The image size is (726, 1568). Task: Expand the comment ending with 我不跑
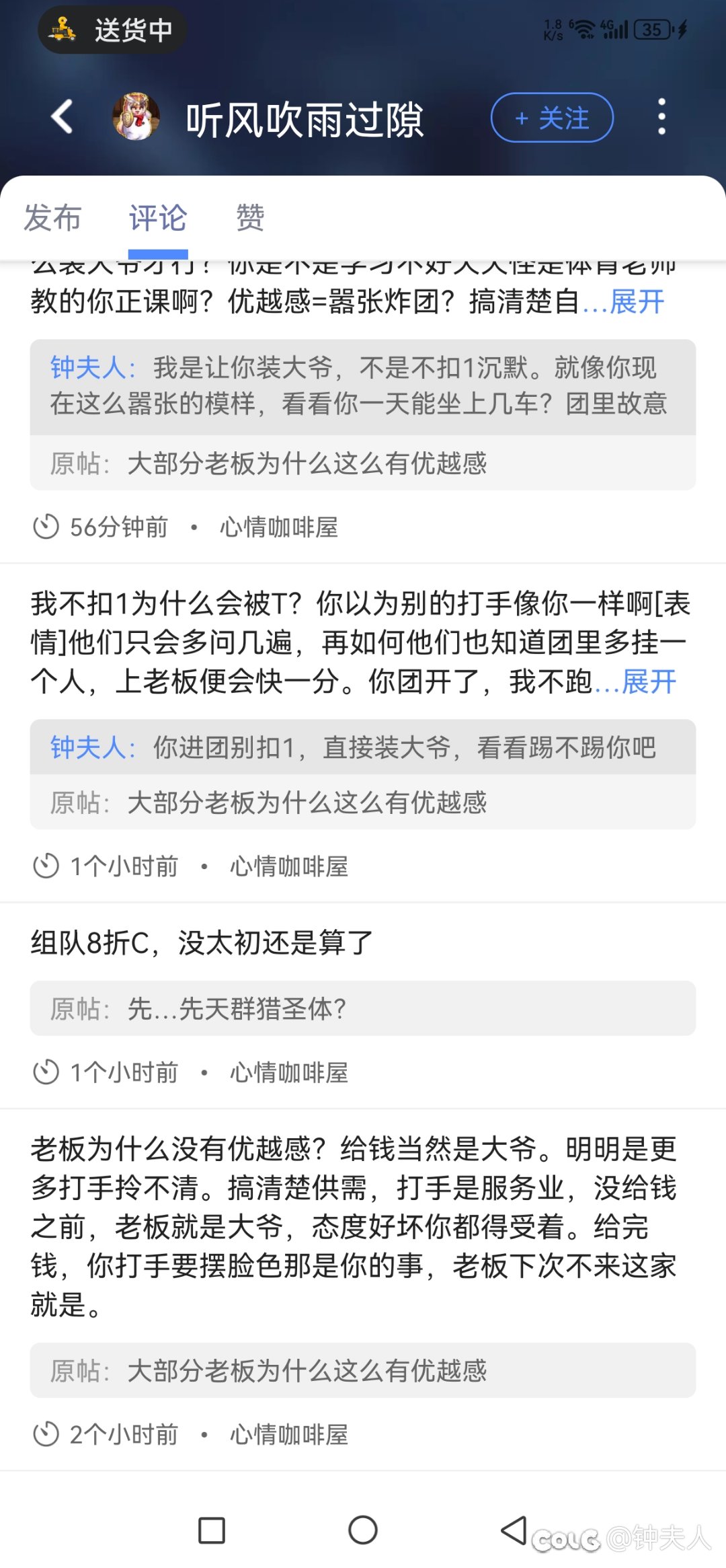[649, 682]
